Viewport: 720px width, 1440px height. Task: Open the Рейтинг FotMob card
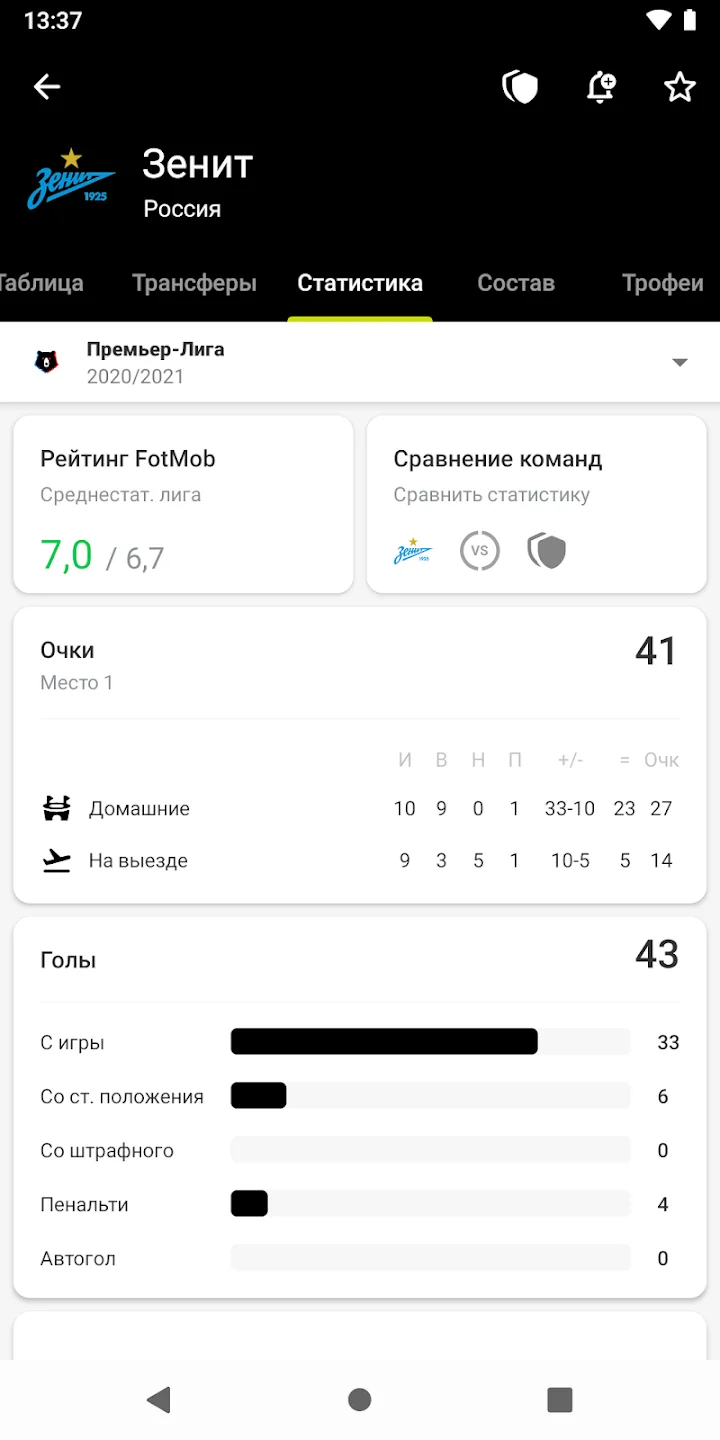[x=183, y=504]
